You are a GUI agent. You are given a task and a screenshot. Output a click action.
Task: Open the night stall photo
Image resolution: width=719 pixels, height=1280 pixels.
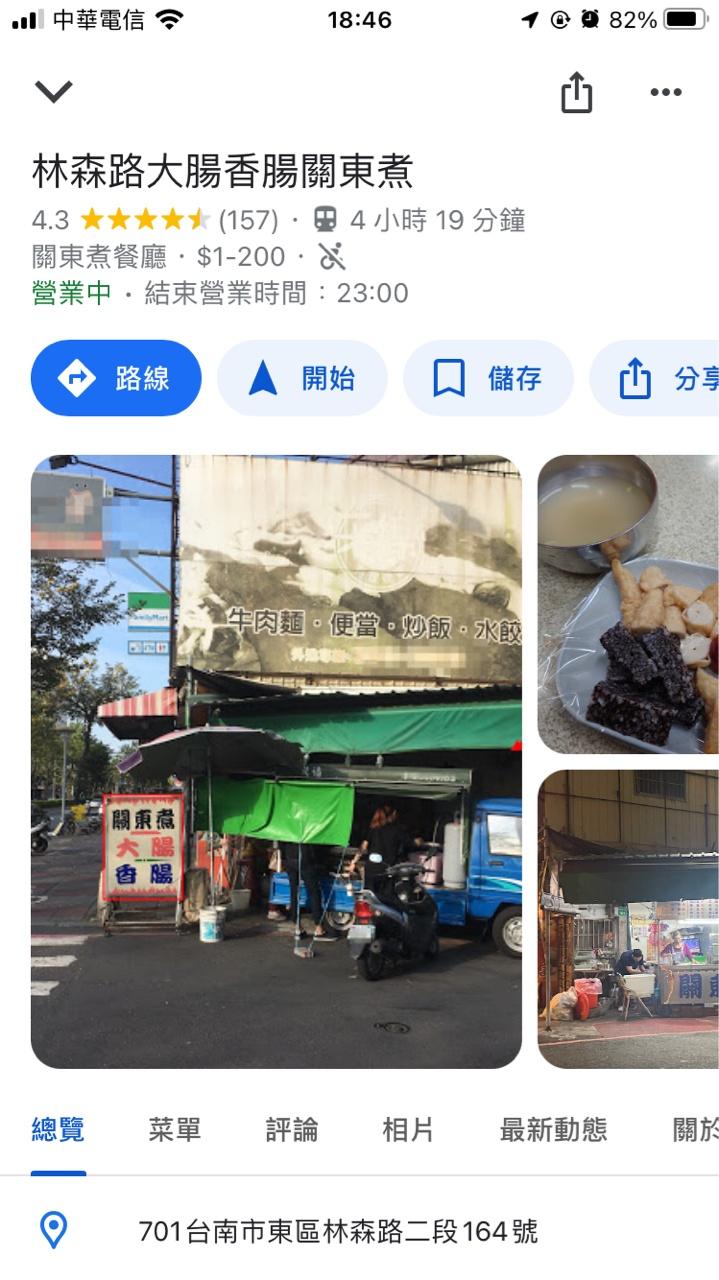pyautogui.click(x=628, y=918)
